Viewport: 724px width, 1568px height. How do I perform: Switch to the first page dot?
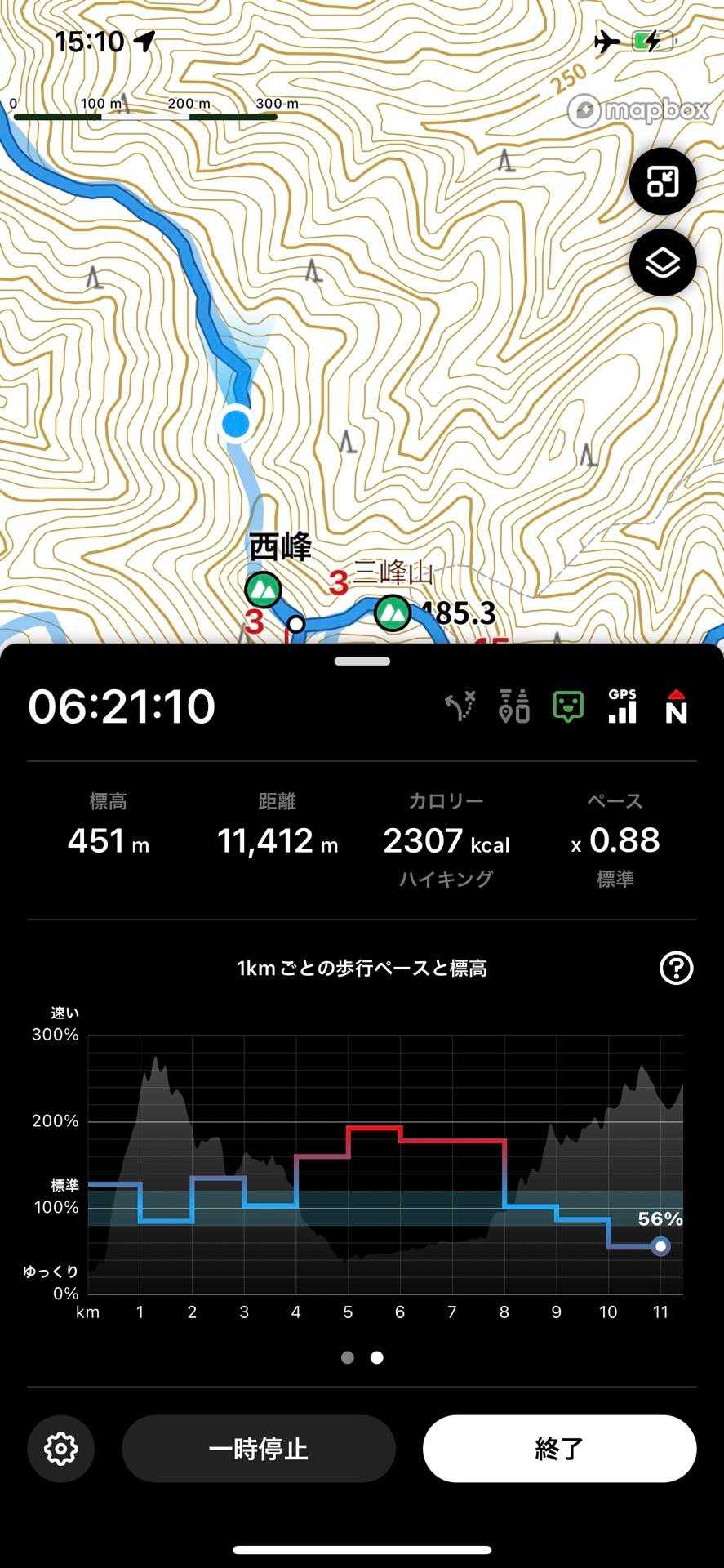[x=348, y=1357]
